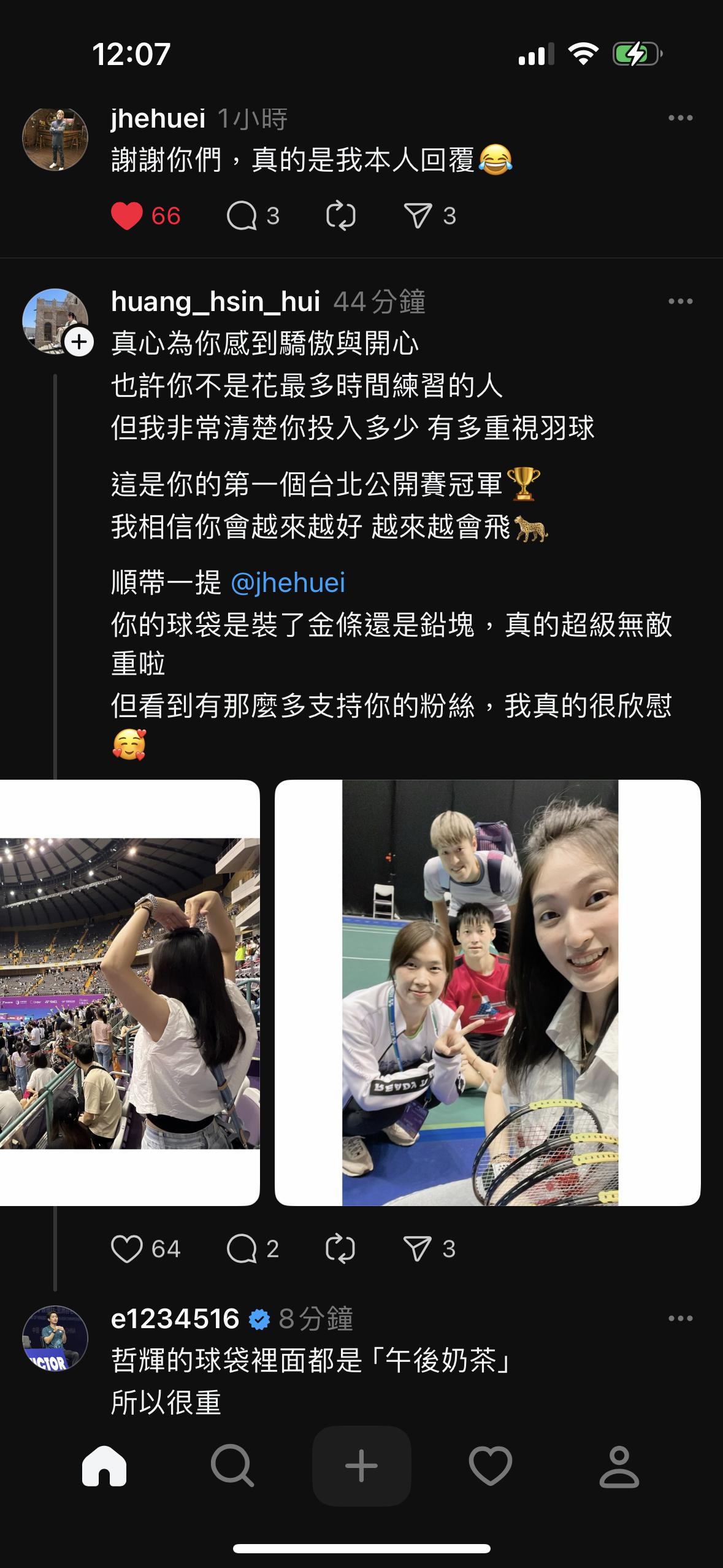This screenshot has height=1568, width=723.
Task: Go to the profile tab
Action: (x=619, y=1466)
